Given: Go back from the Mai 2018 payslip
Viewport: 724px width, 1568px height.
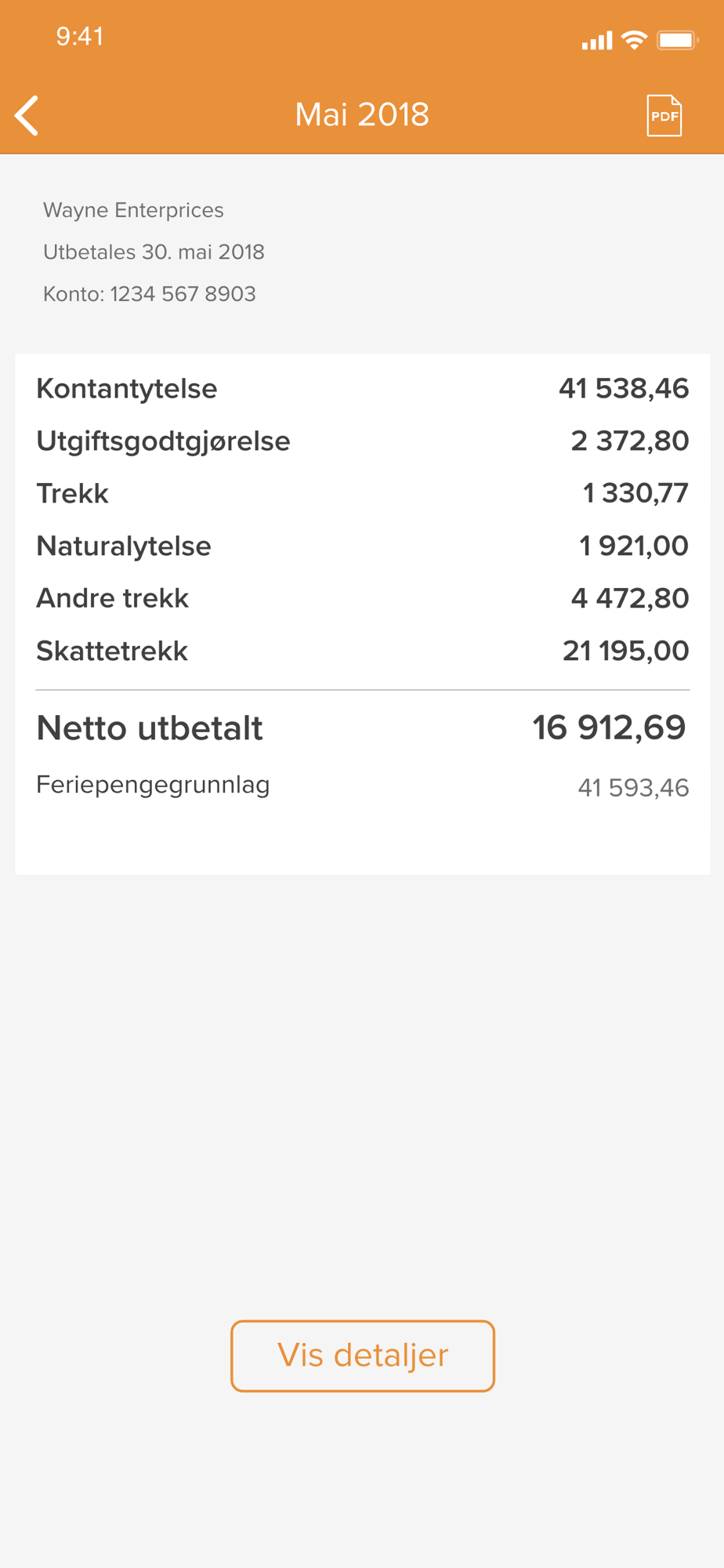Looking at the screenshot, I should (27, 116).
